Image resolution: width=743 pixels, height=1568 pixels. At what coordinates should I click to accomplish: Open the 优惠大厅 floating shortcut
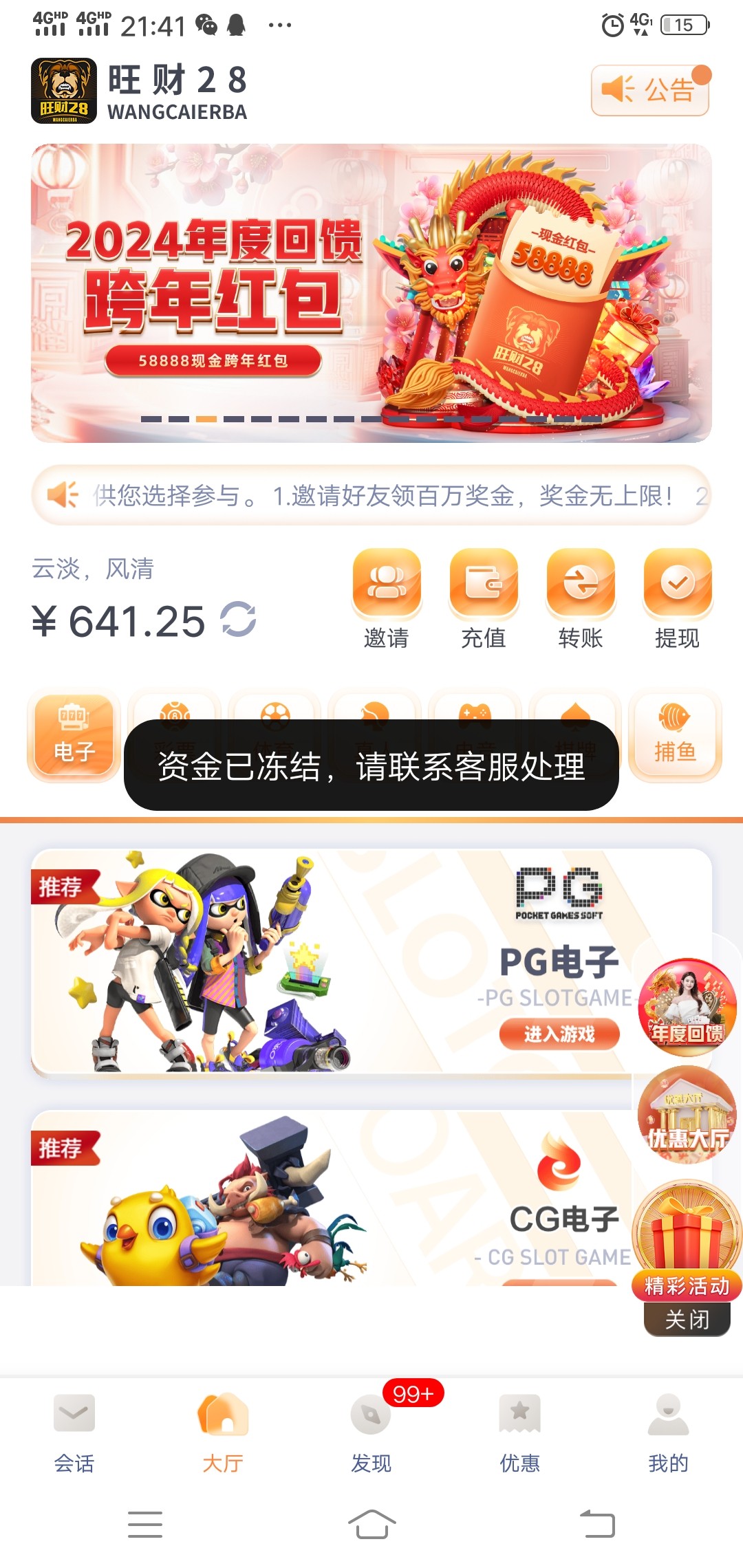click(x=687, y=1114)
